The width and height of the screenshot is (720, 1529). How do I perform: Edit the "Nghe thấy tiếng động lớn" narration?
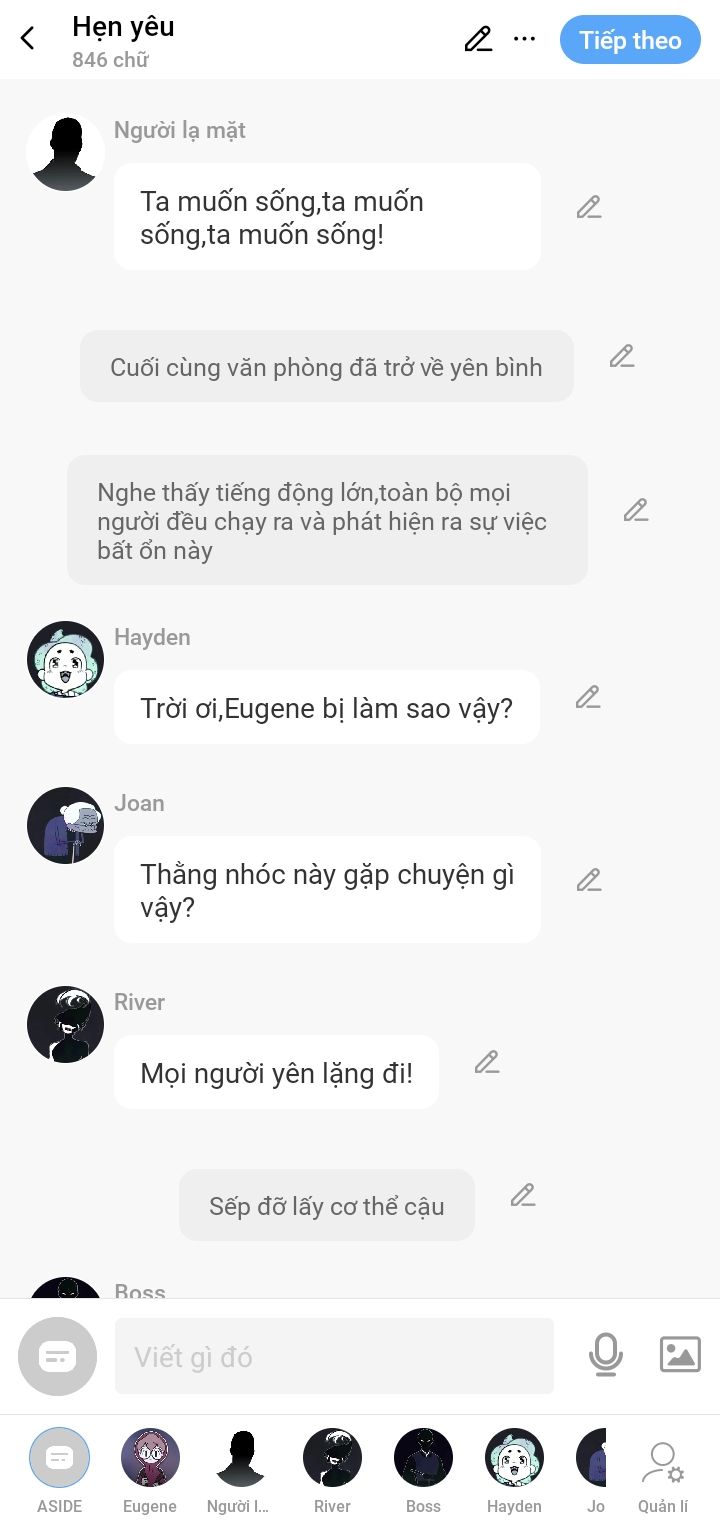(x=636, y=510)
